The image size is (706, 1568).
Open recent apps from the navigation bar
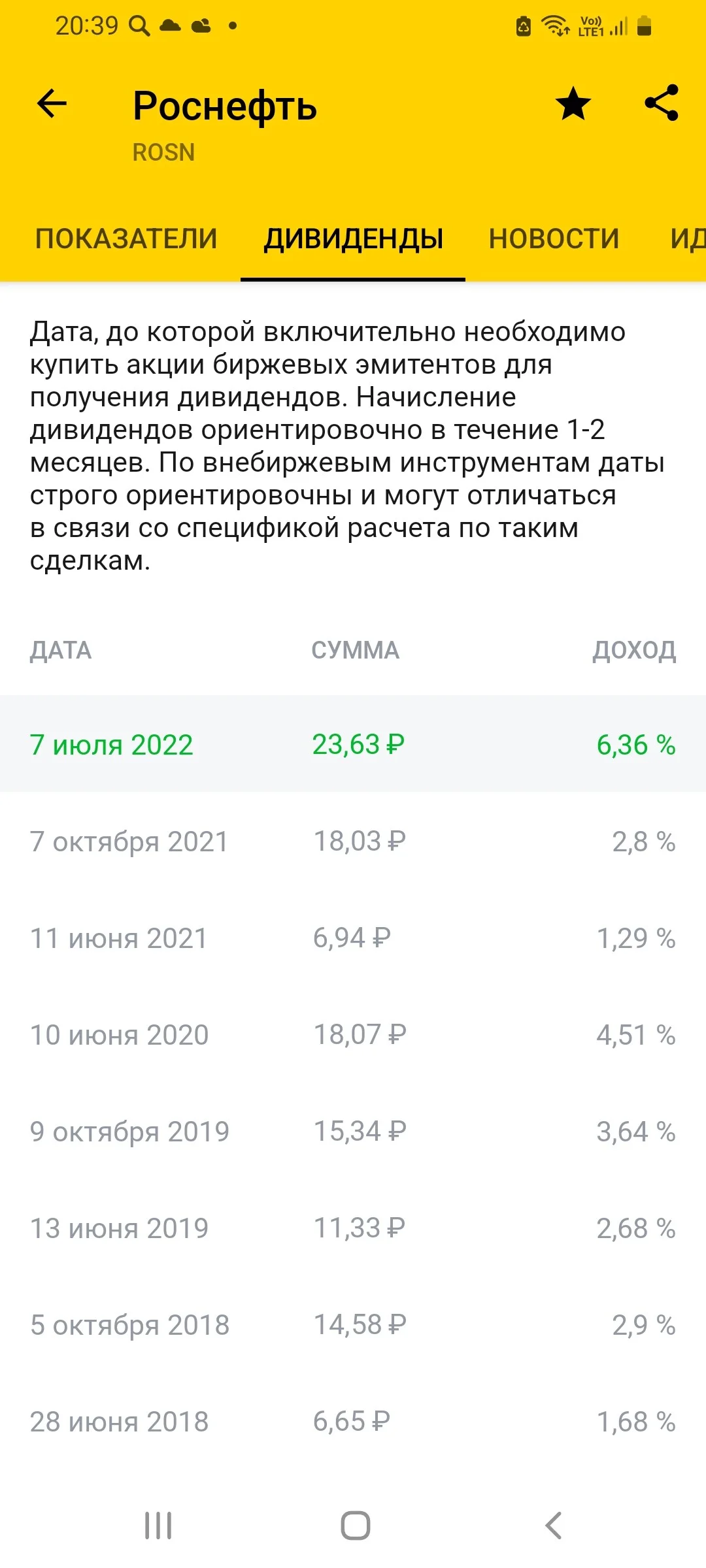[x=158, y=1526]
